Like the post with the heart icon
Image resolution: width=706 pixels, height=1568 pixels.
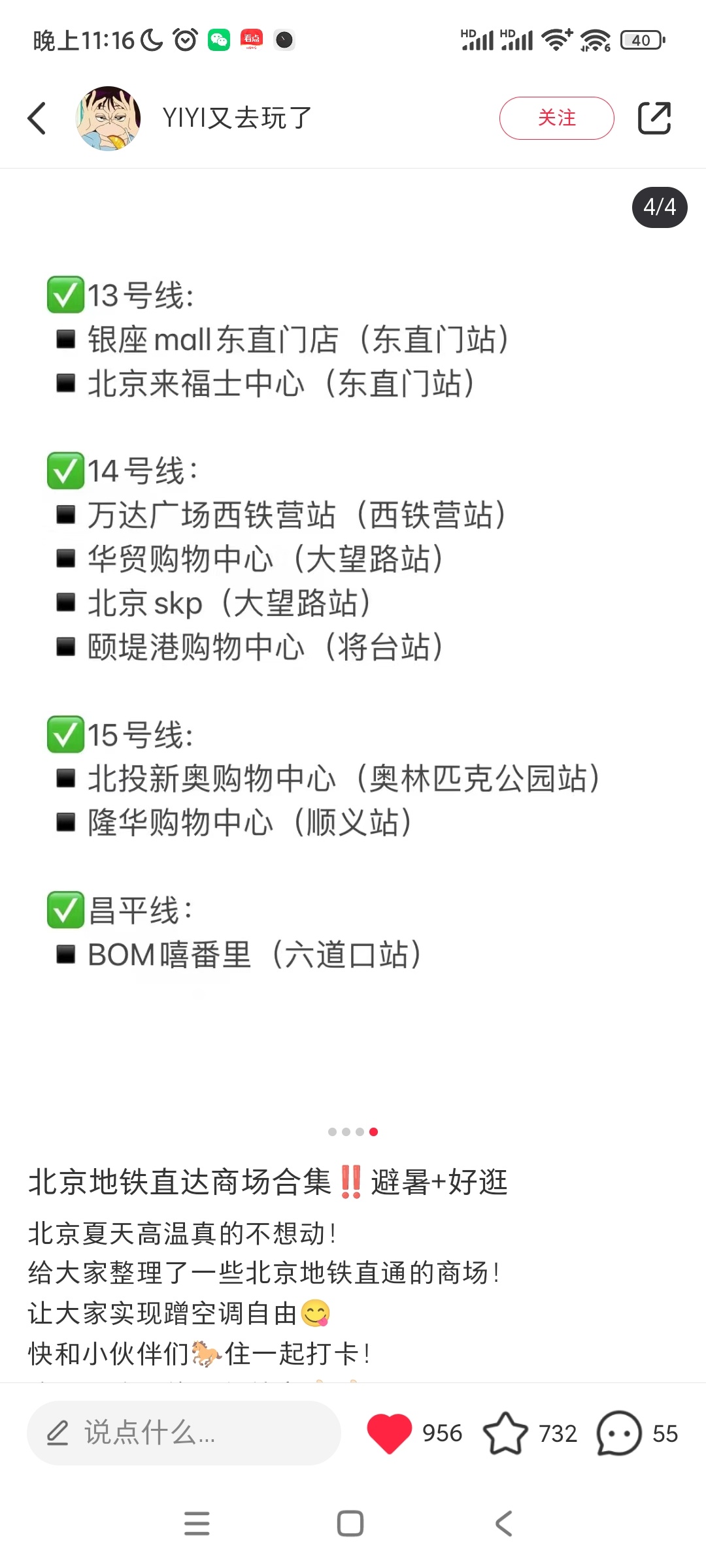tap(389, 1433)
